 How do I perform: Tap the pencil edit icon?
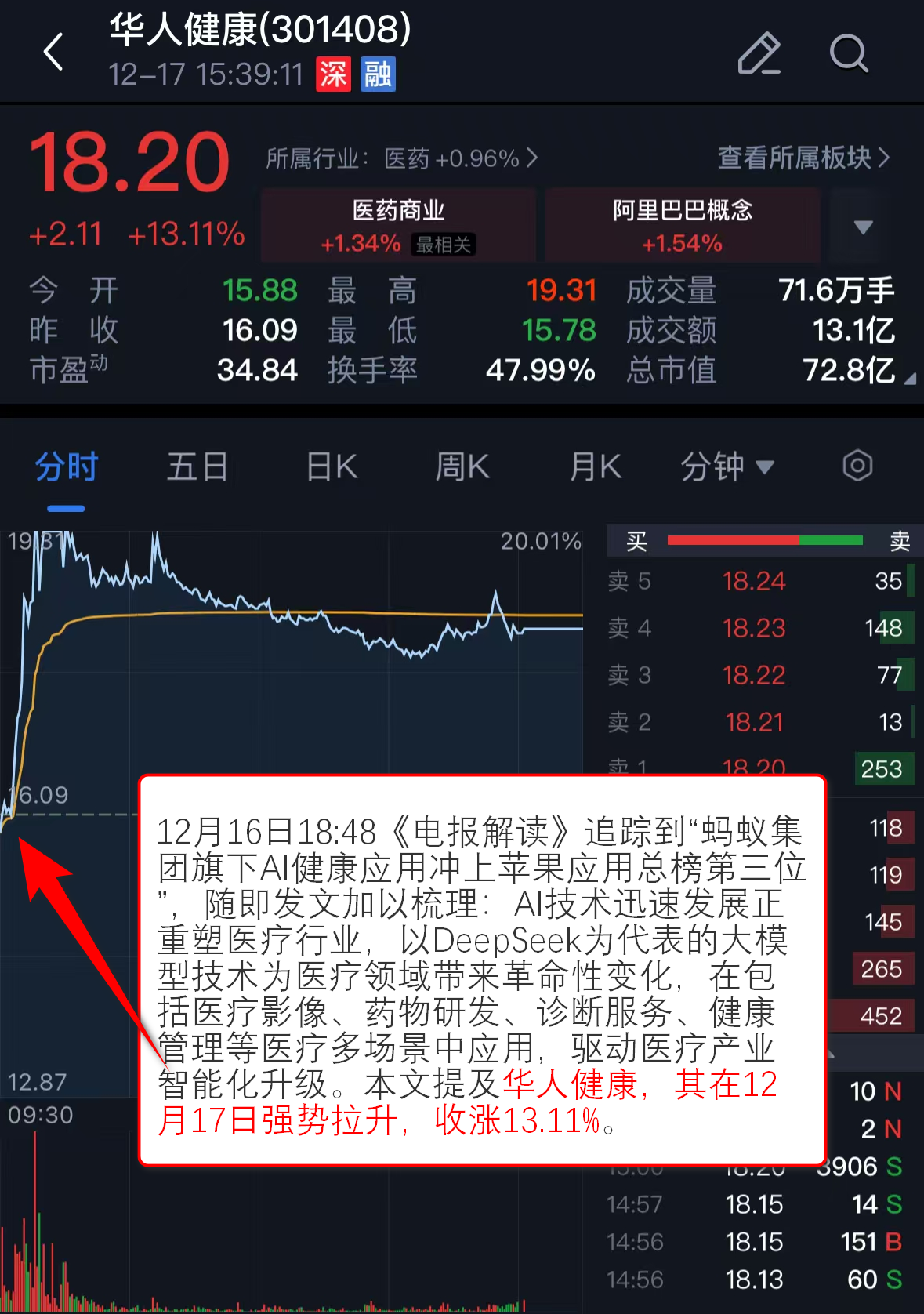[759, 53]
